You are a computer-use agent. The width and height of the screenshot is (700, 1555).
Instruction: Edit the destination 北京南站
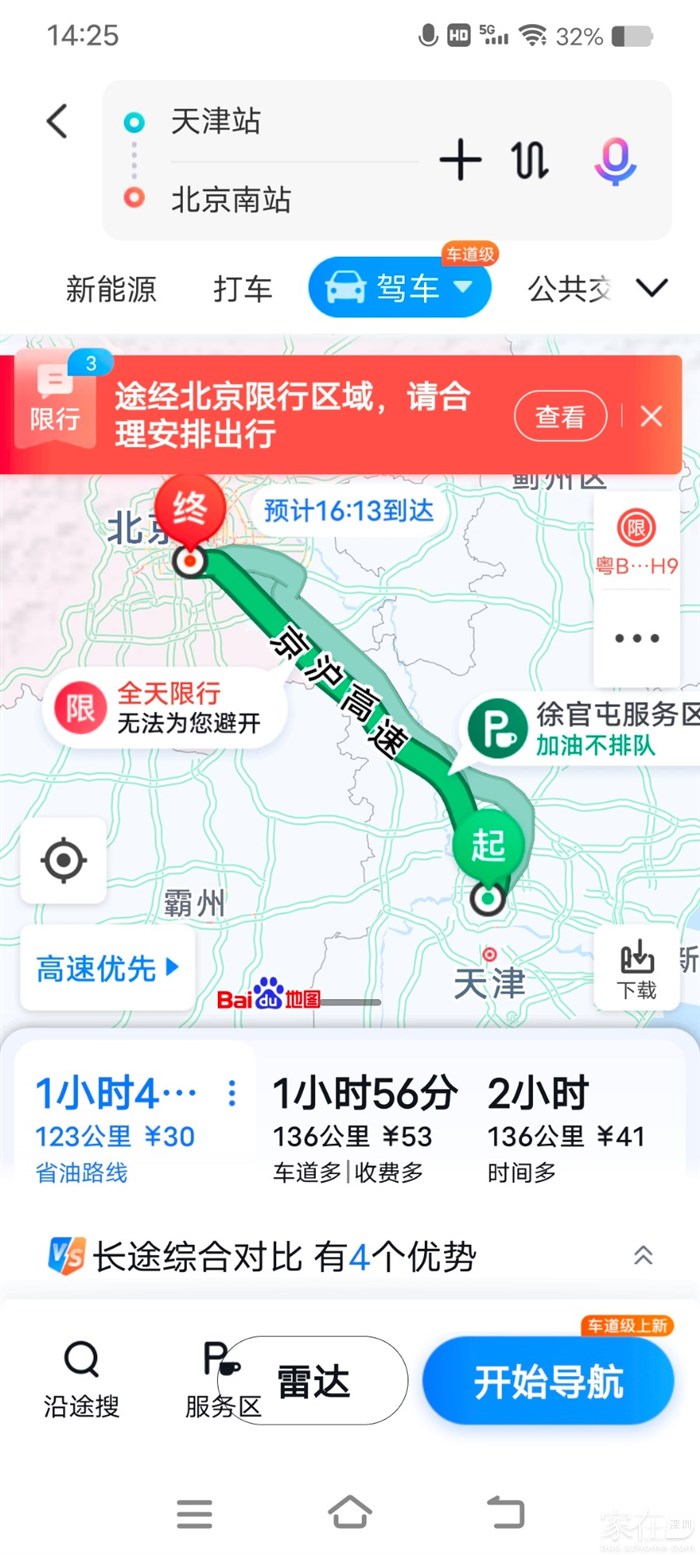tap(231, 199)
